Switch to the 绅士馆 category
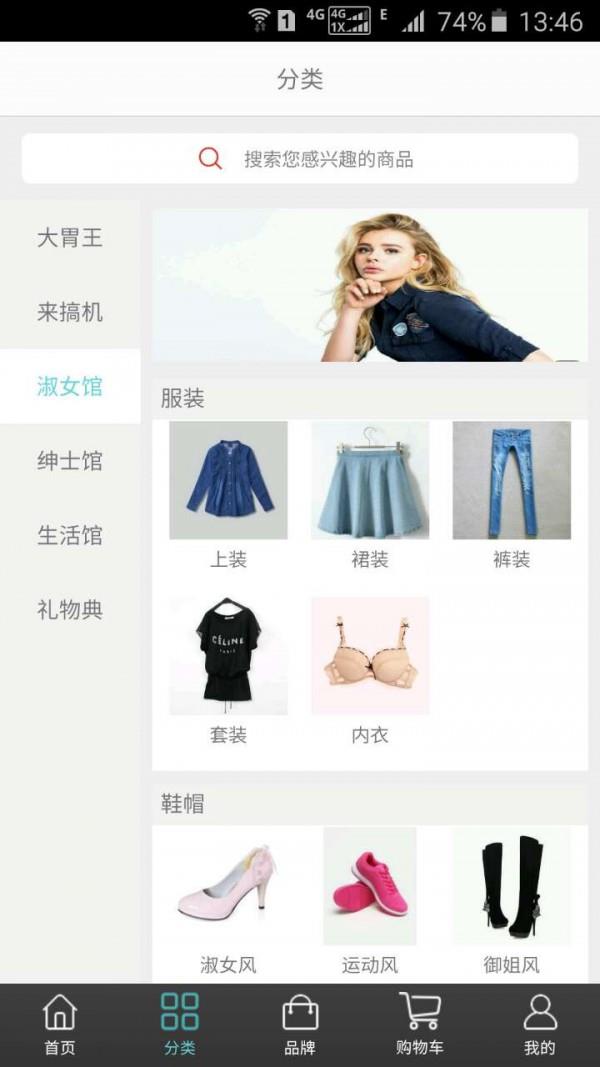This screenshot has width=600, height=1067. pyautogui.click(x=70, y=461)
